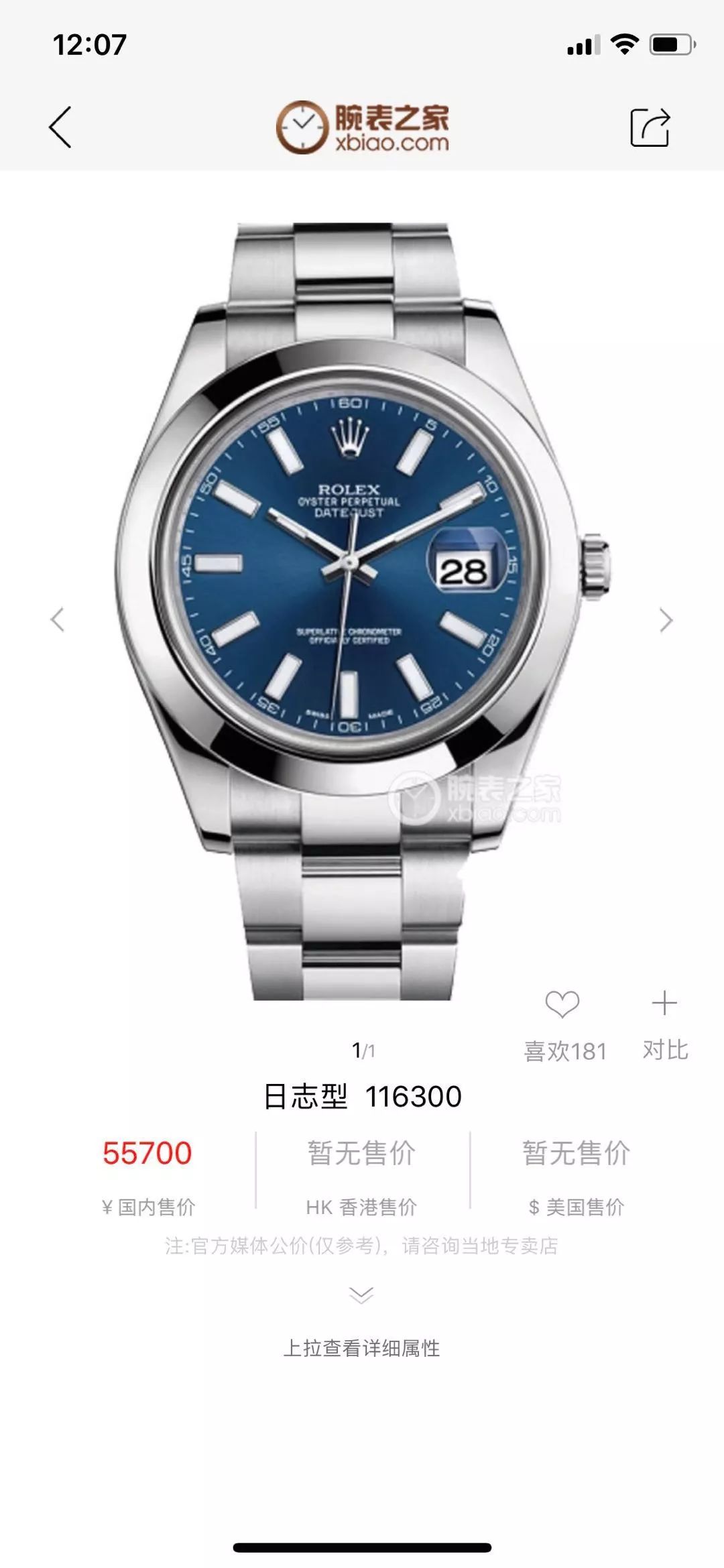The image size is (724, 1568).
Task: Go back with the top-left arrow
Action: pyautogui.click(x=60, y=127)
